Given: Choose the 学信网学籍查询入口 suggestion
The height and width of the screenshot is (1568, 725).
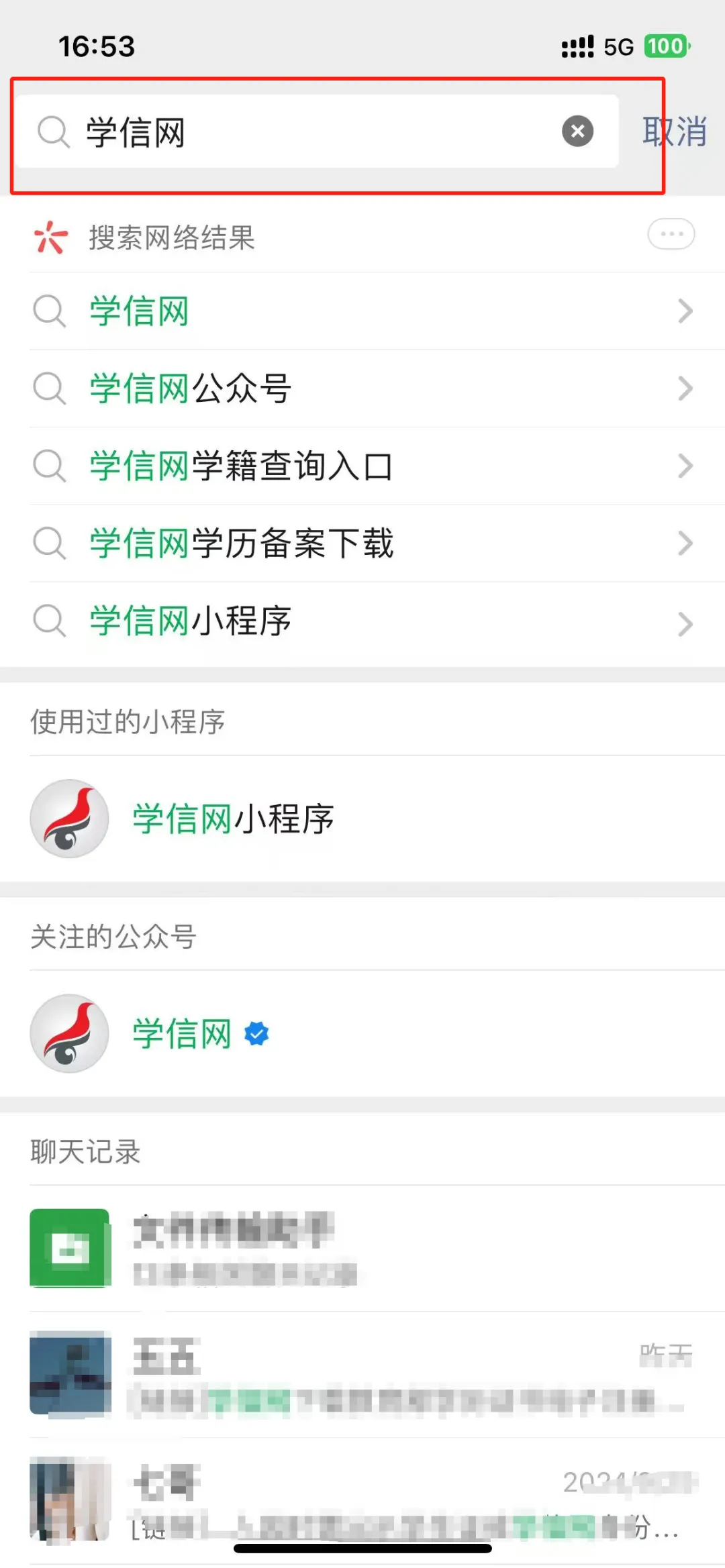Looking at the screenshot, I should (x=362, y=466).
